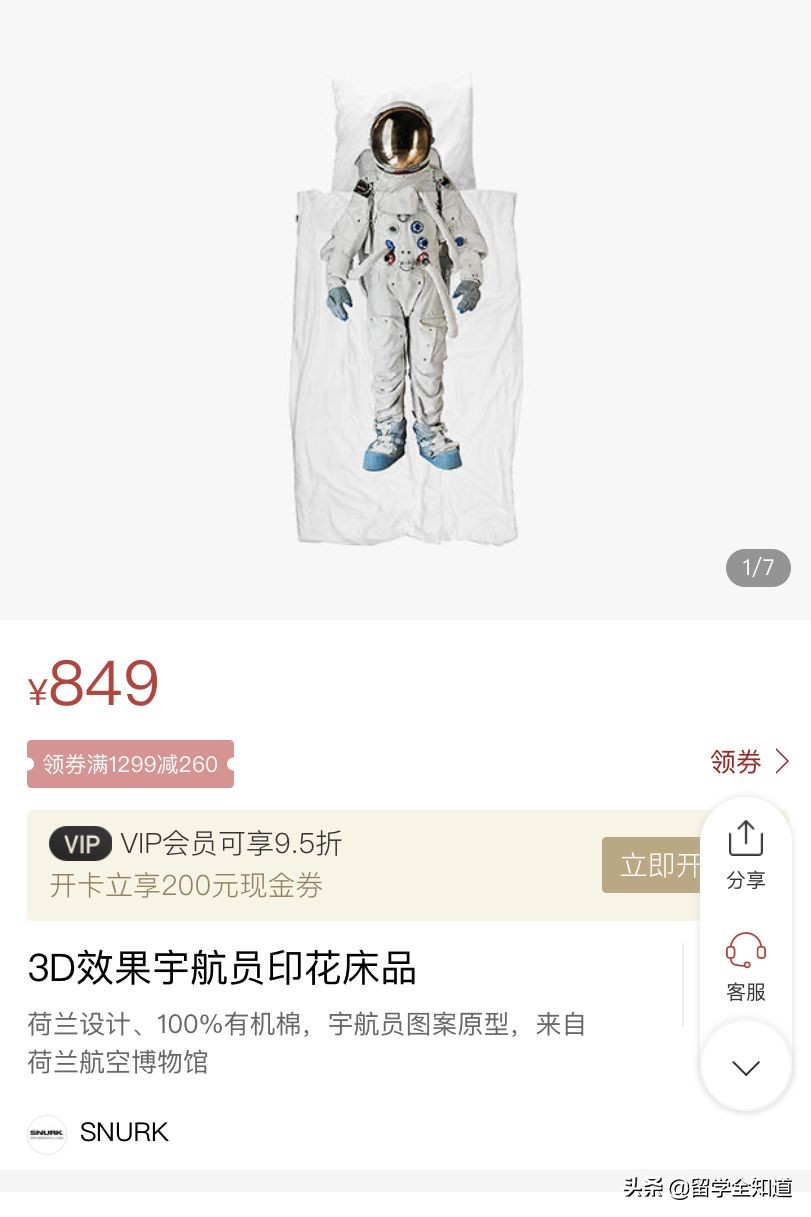Click the black VIP badge icon
The image size is (811, 1217).
[x=80, y=844]
